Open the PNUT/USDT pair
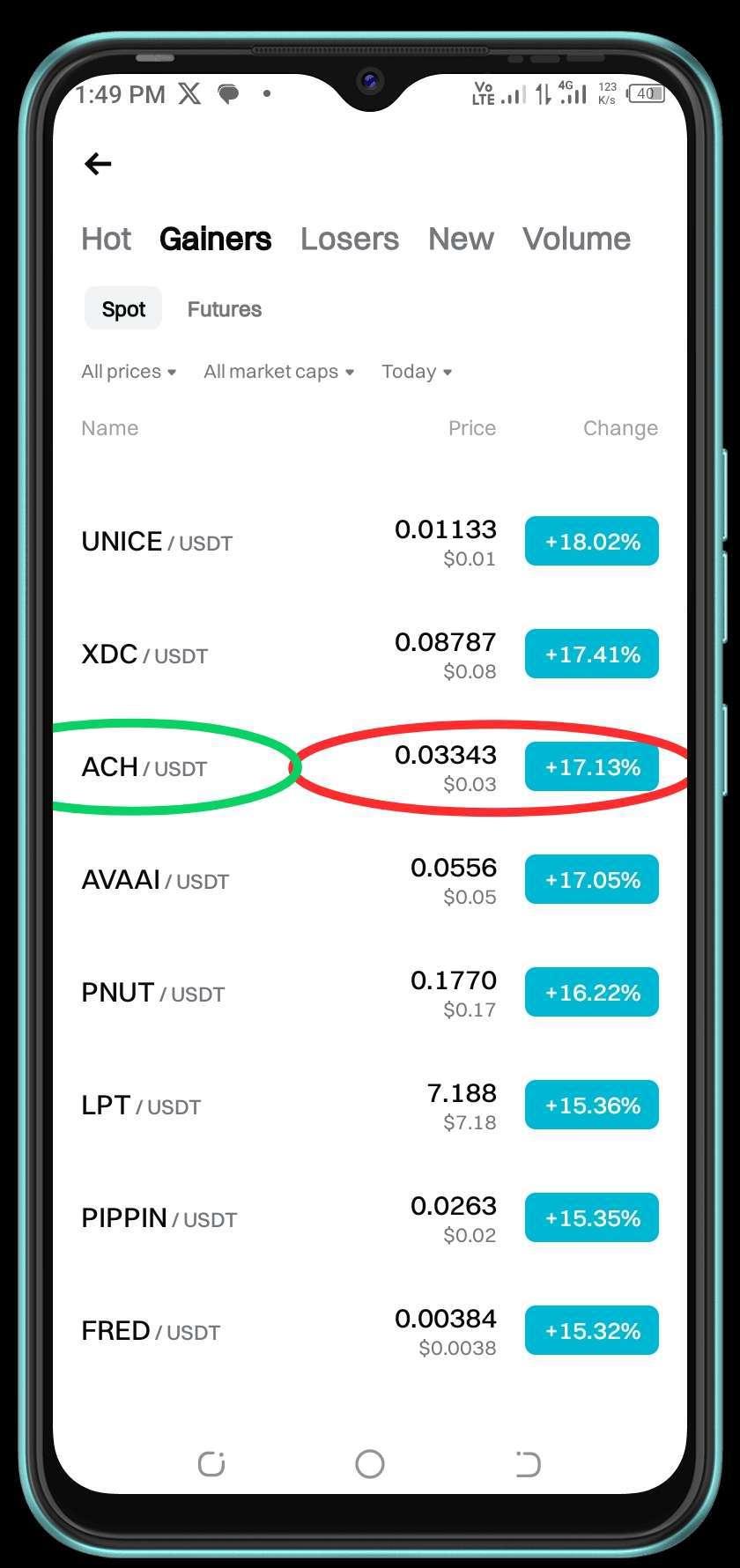Viewport: 740px width, 1568px height. 152,993
